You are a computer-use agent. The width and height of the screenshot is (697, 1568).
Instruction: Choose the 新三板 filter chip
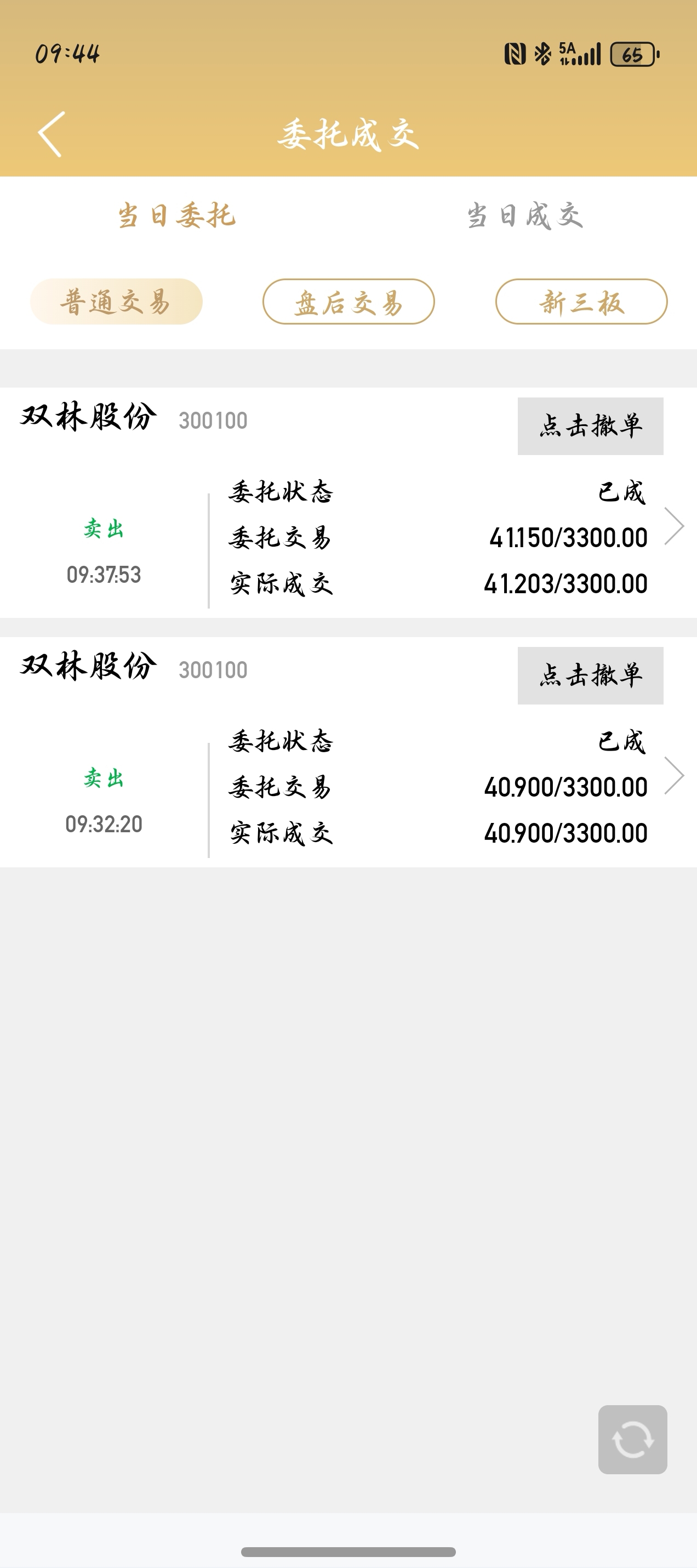(581, 302)
